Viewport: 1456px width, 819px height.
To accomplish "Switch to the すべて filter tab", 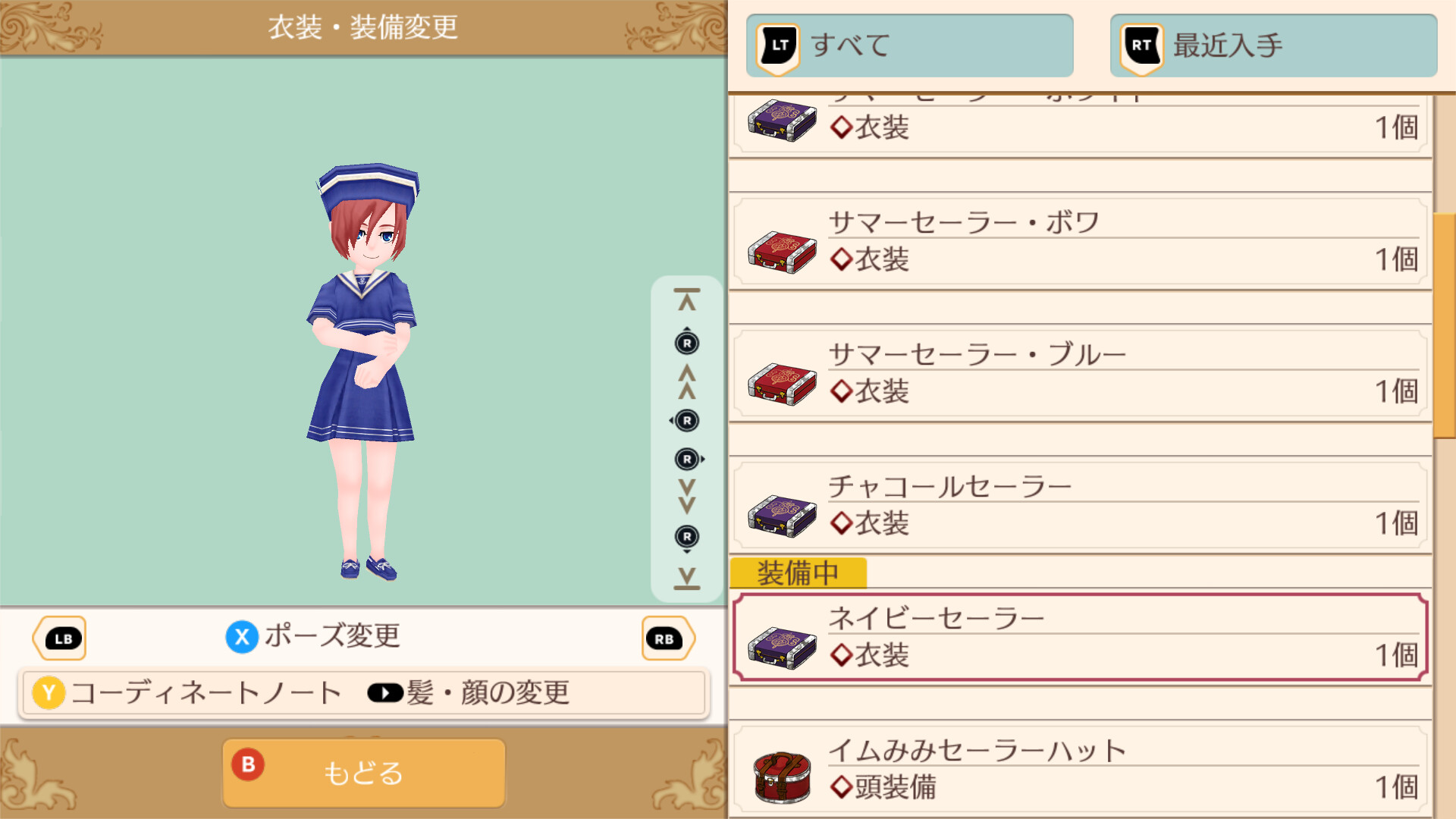I will (x=909, y=45).
